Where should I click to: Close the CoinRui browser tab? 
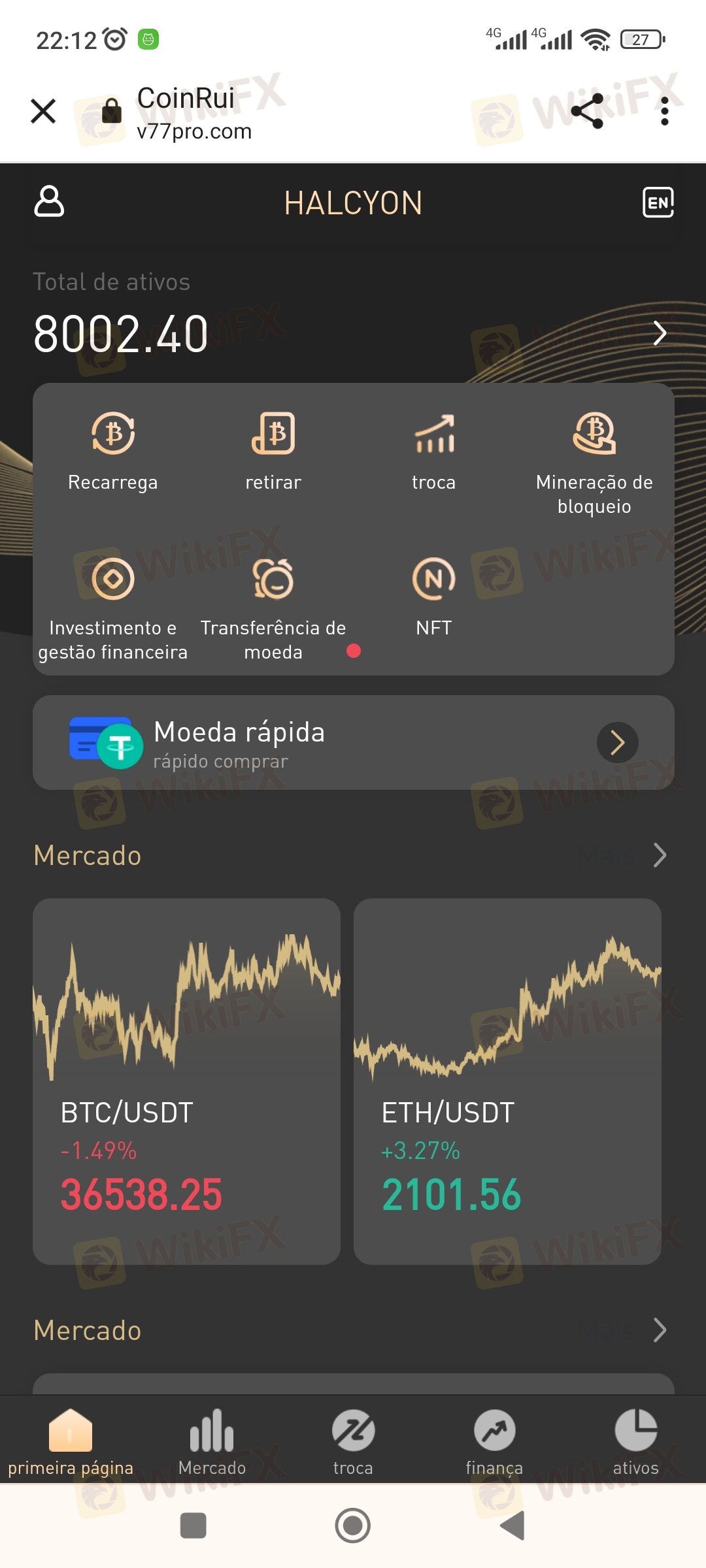point(43,111)
